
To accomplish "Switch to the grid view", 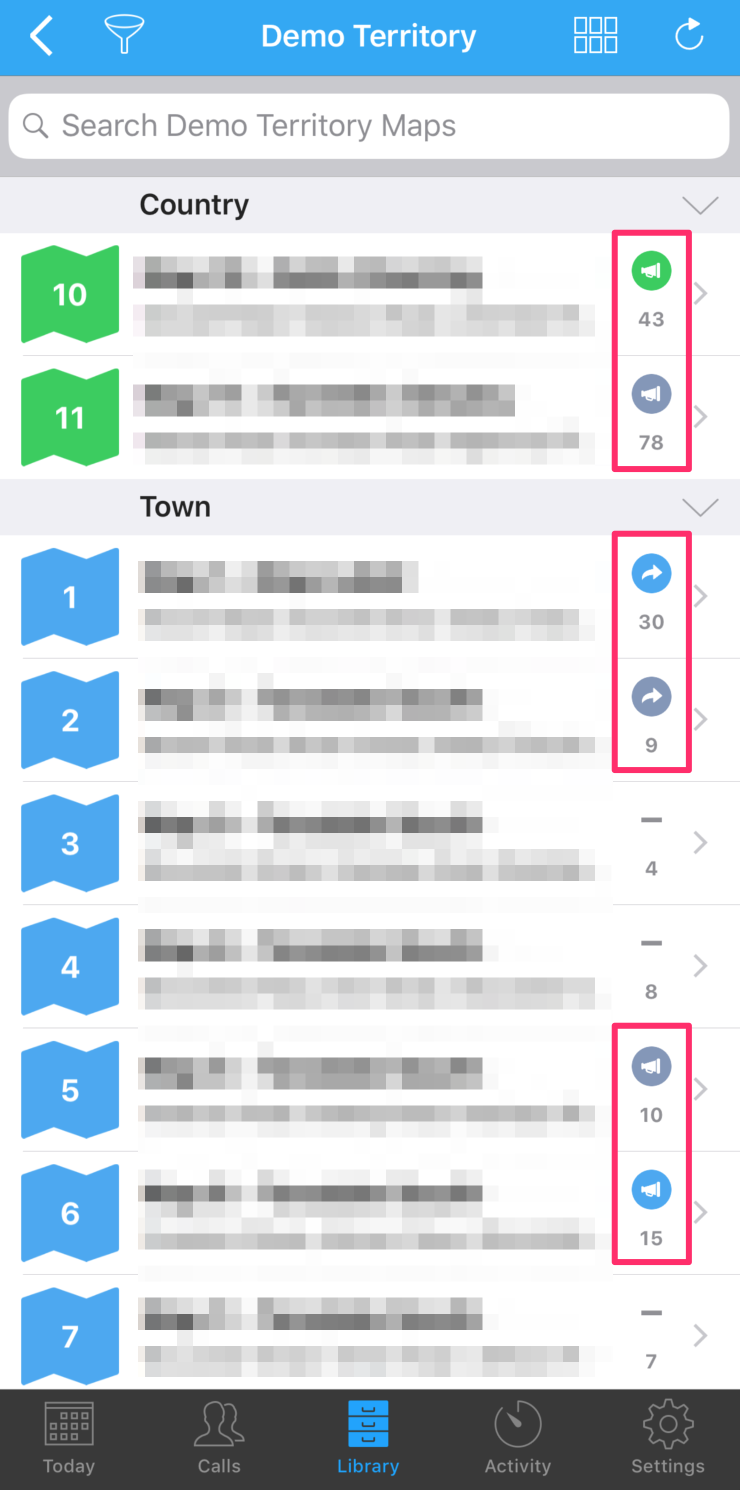I will tap(595, 36).
